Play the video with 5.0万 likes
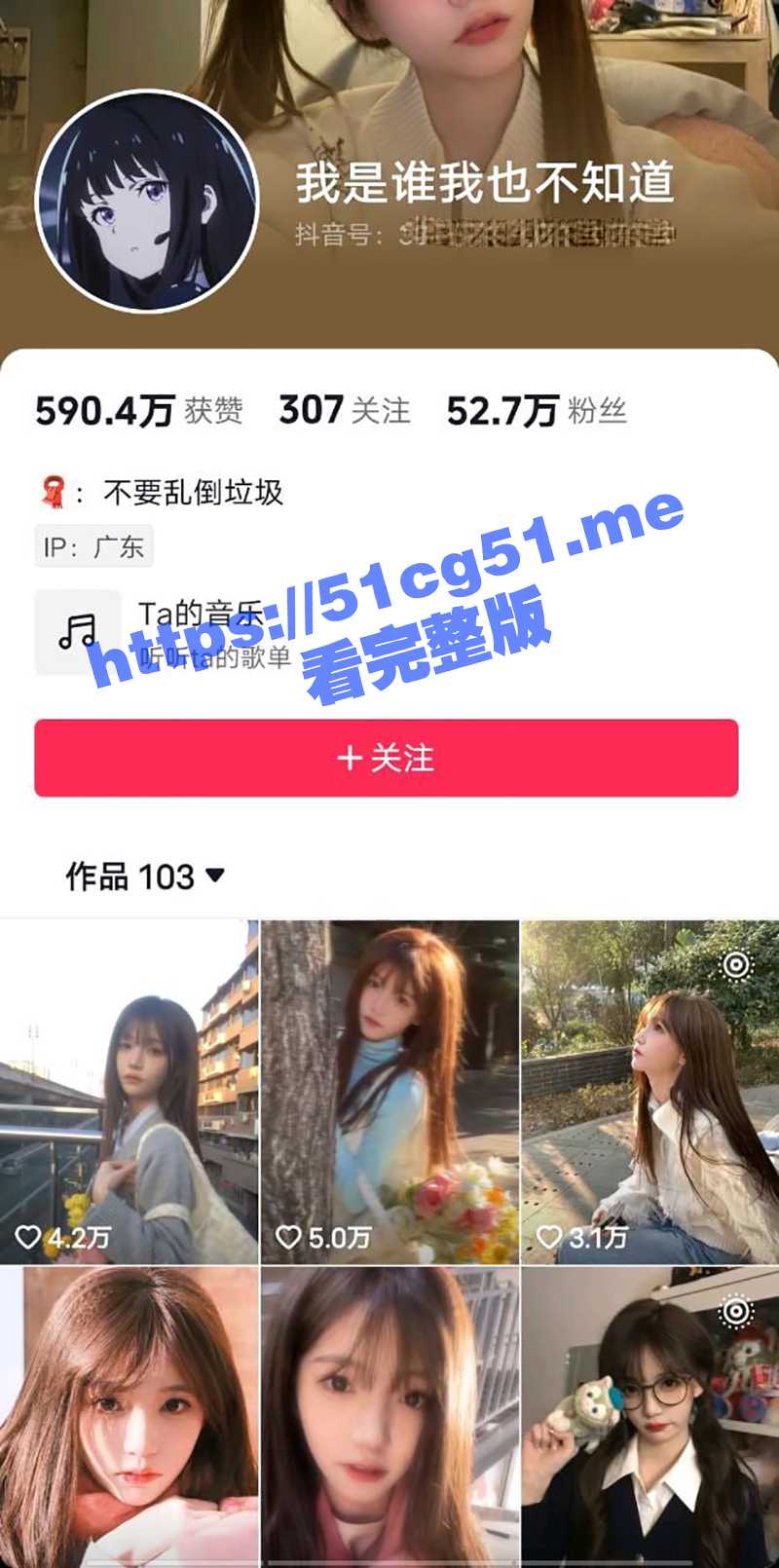The height and width of the screenshot is (1568, 779). tap(389, 1091)
